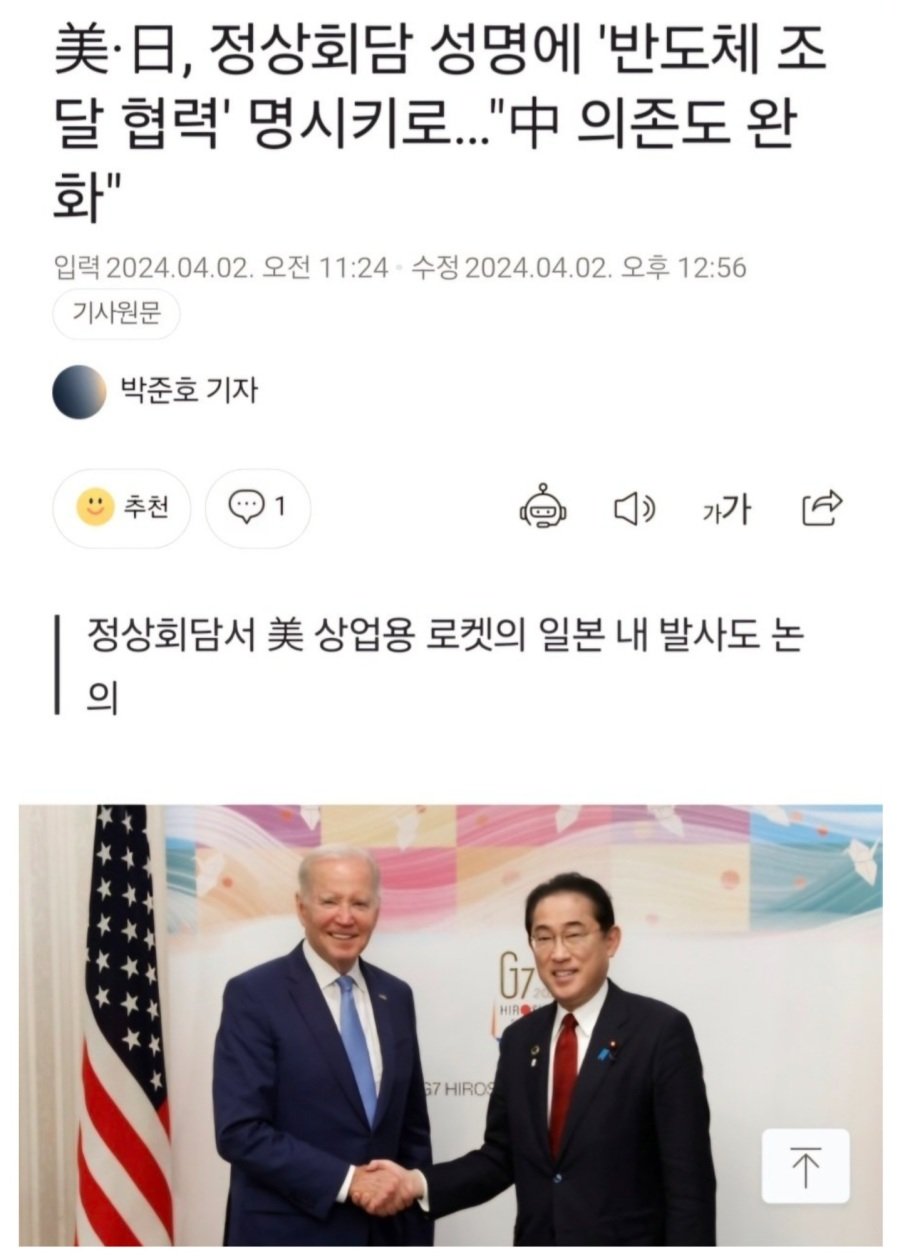Open the AI summary robot icon
Screen dimensions: 900x1259
pos(543,509)
